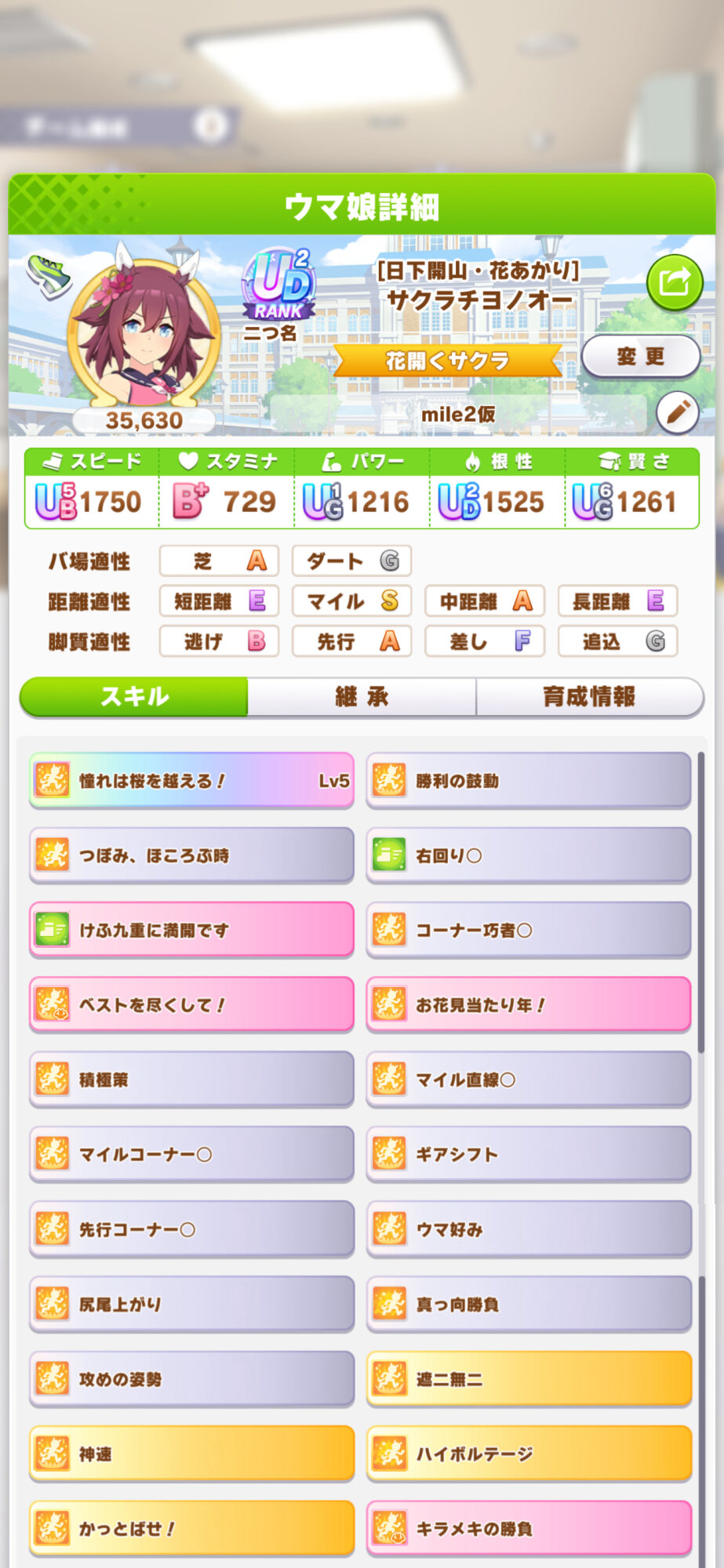Check the お花見当たり年！ skill
This screenshot has height=1568, width=724.
(528, 1005)
